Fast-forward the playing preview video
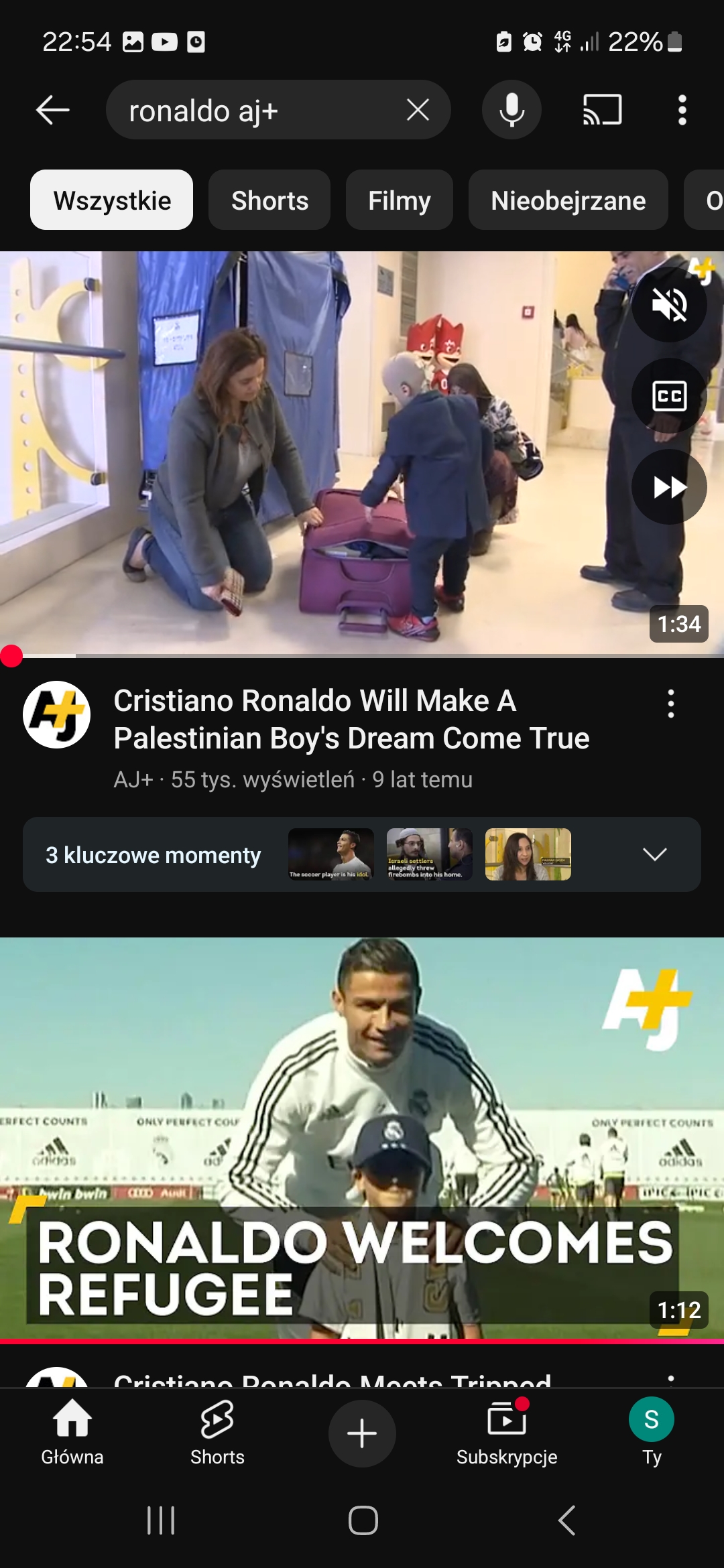Screen dimensions: 724x1568 [x=669, y=487]
